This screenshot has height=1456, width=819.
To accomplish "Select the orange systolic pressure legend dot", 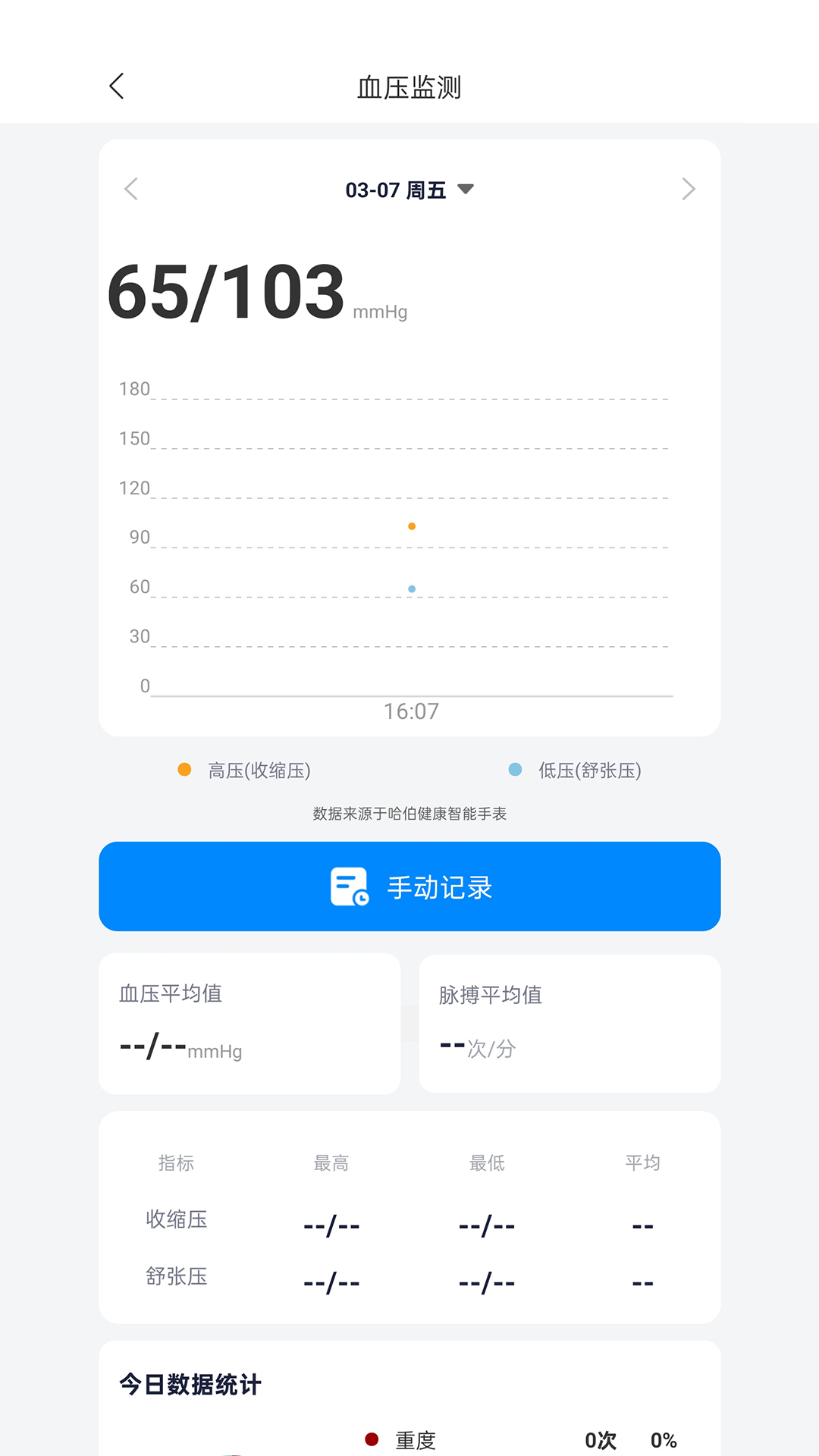I will [x=184, y=770].
